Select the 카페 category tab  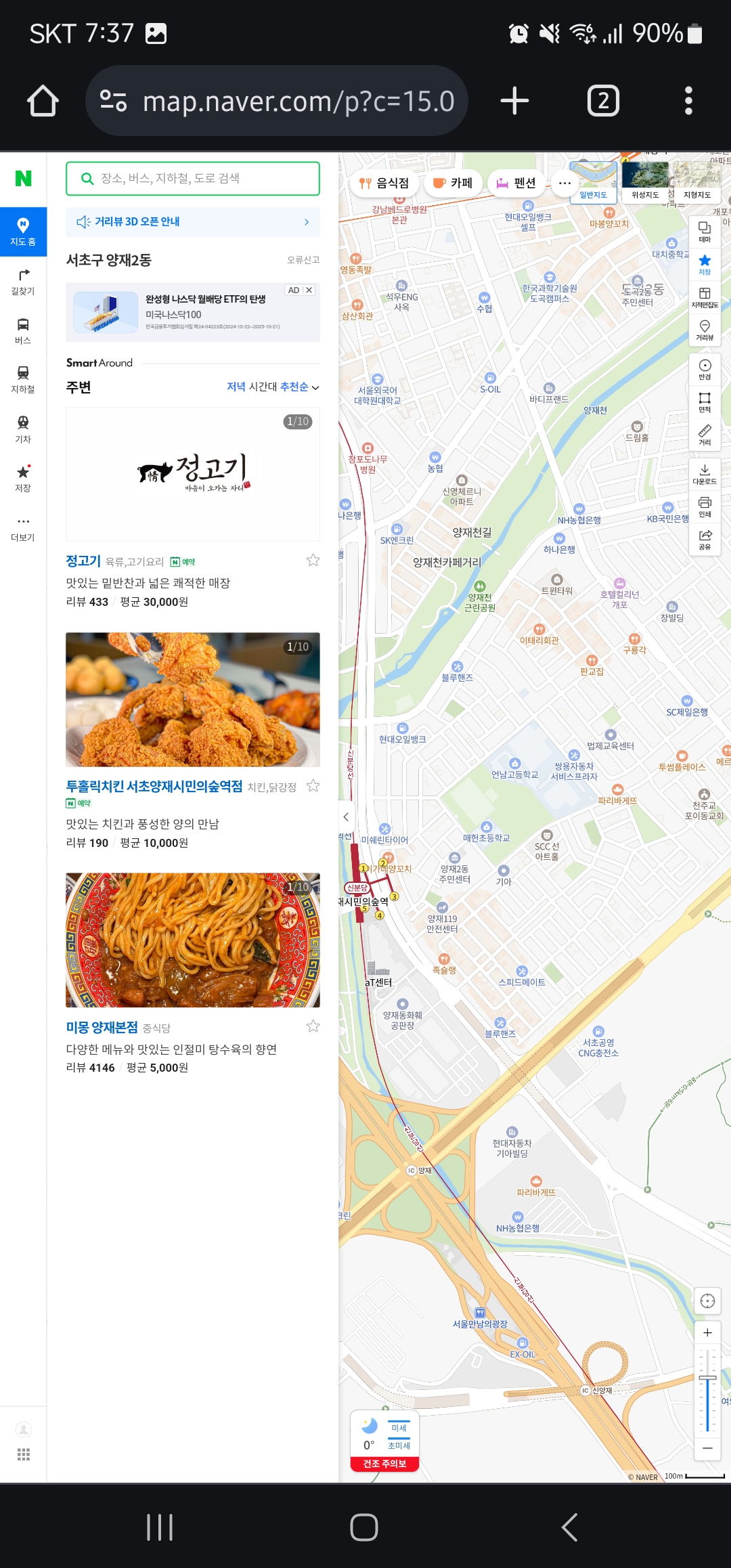[x=452, y=183]
